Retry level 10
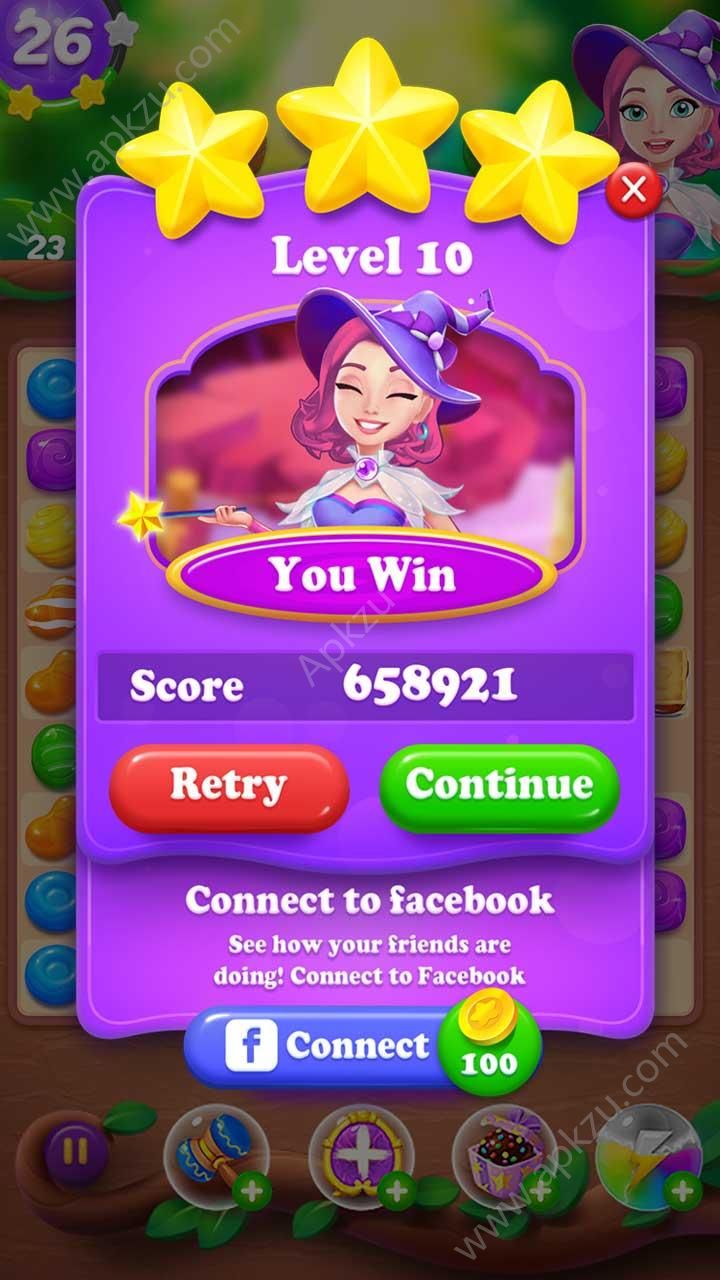 pos(229,787)
